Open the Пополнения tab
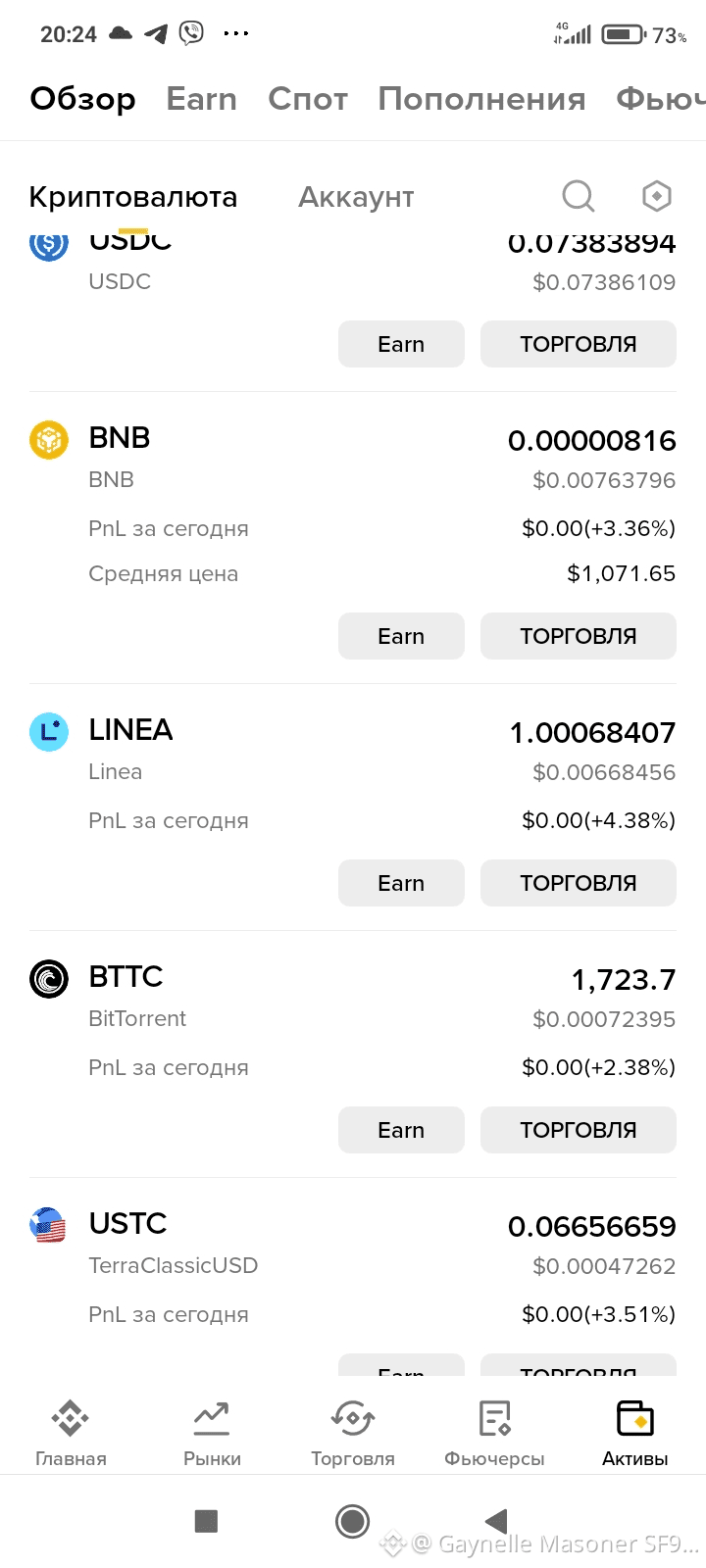 click(x=481, y=99)
